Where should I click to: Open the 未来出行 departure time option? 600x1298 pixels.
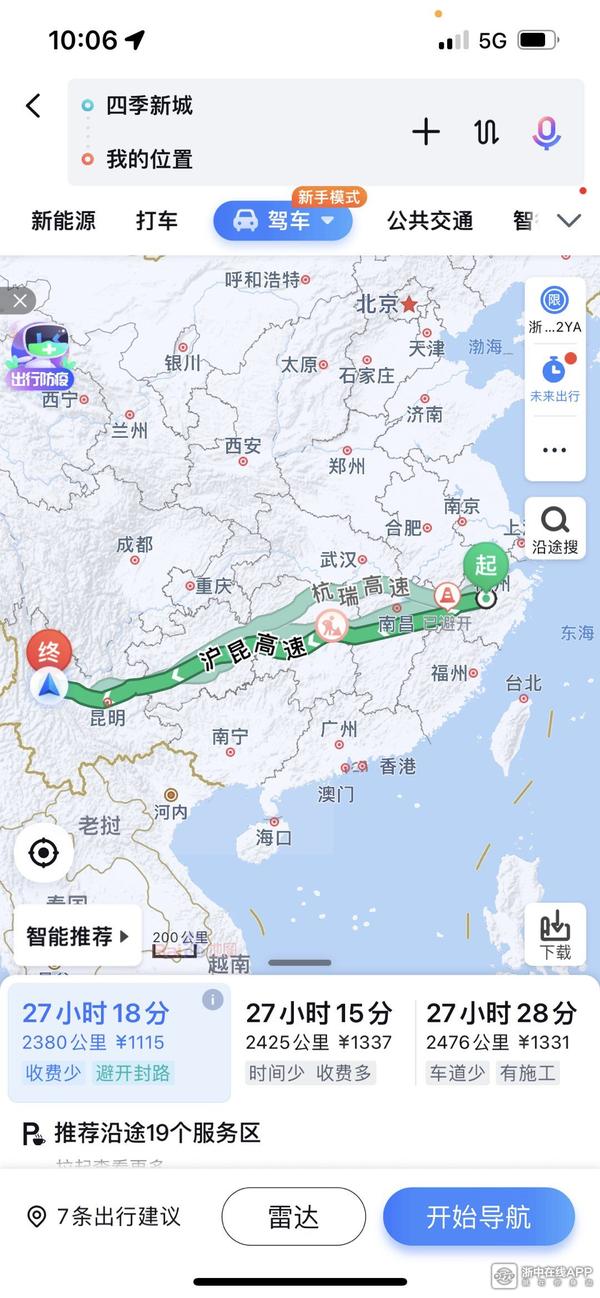[554, 379]
